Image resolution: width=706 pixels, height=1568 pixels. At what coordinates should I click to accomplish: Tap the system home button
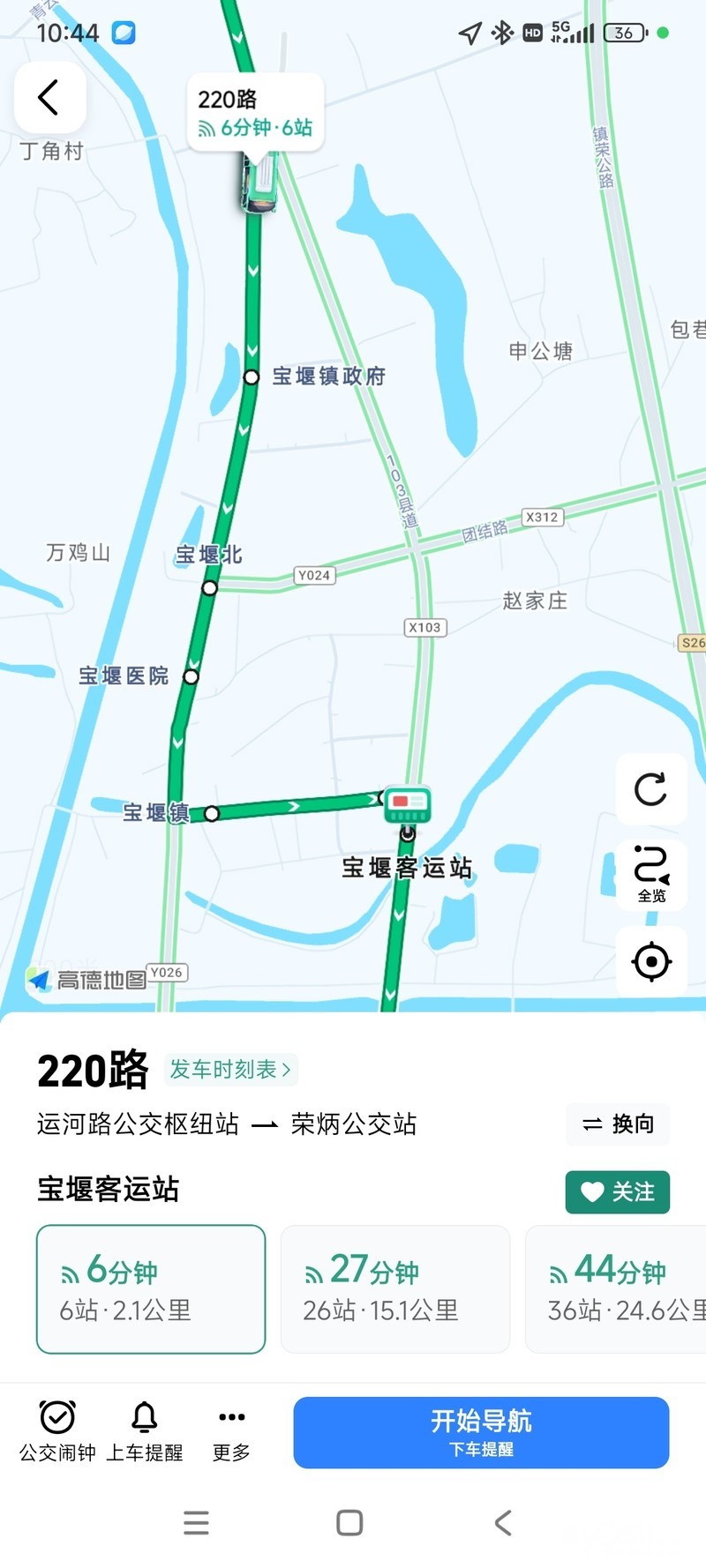point(349,1522)
